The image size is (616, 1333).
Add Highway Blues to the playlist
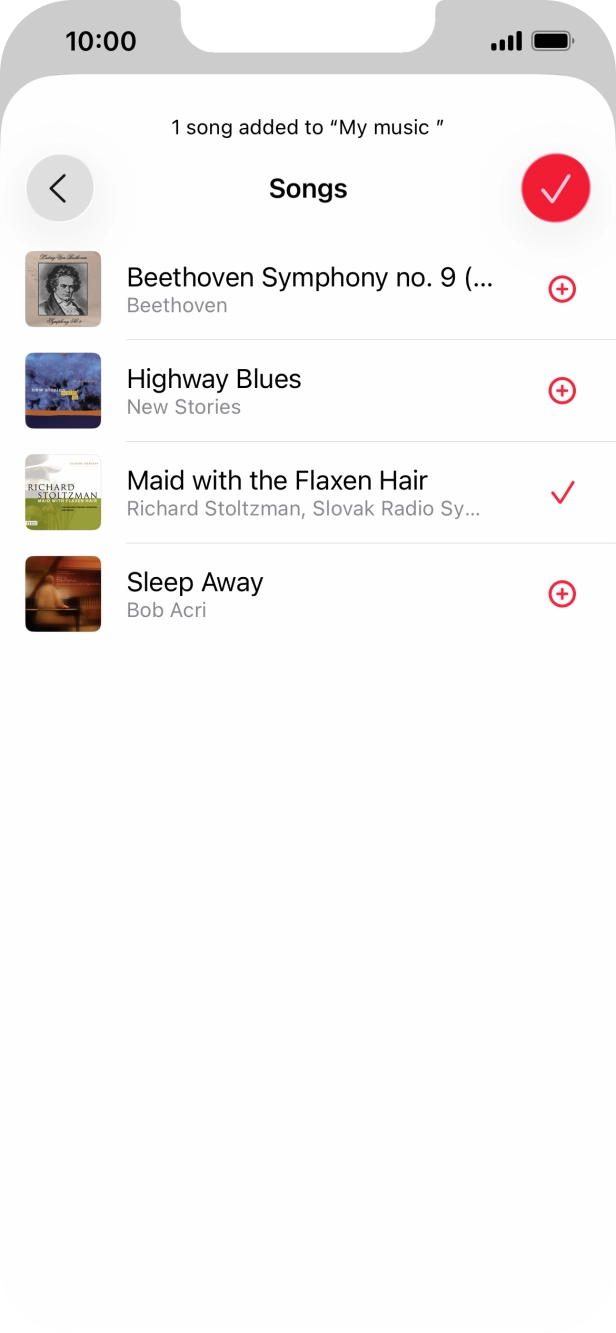click(x=562, y=390)
